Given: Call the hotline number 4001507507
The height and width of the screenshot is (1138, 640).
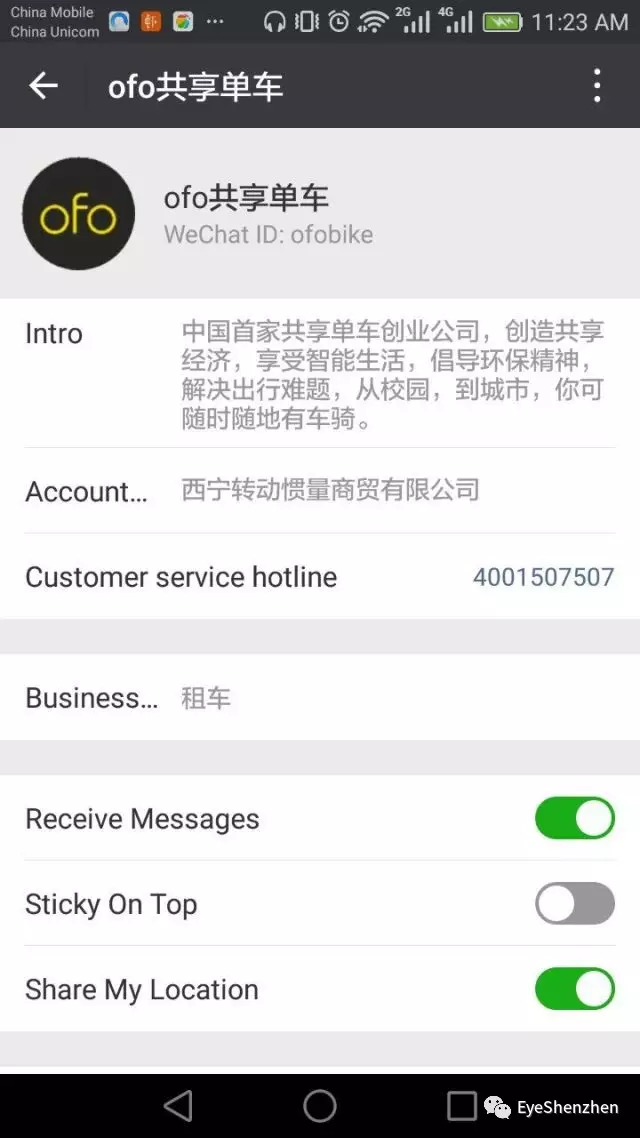Looking at the screenshot, I should click(x=543, y=577).
